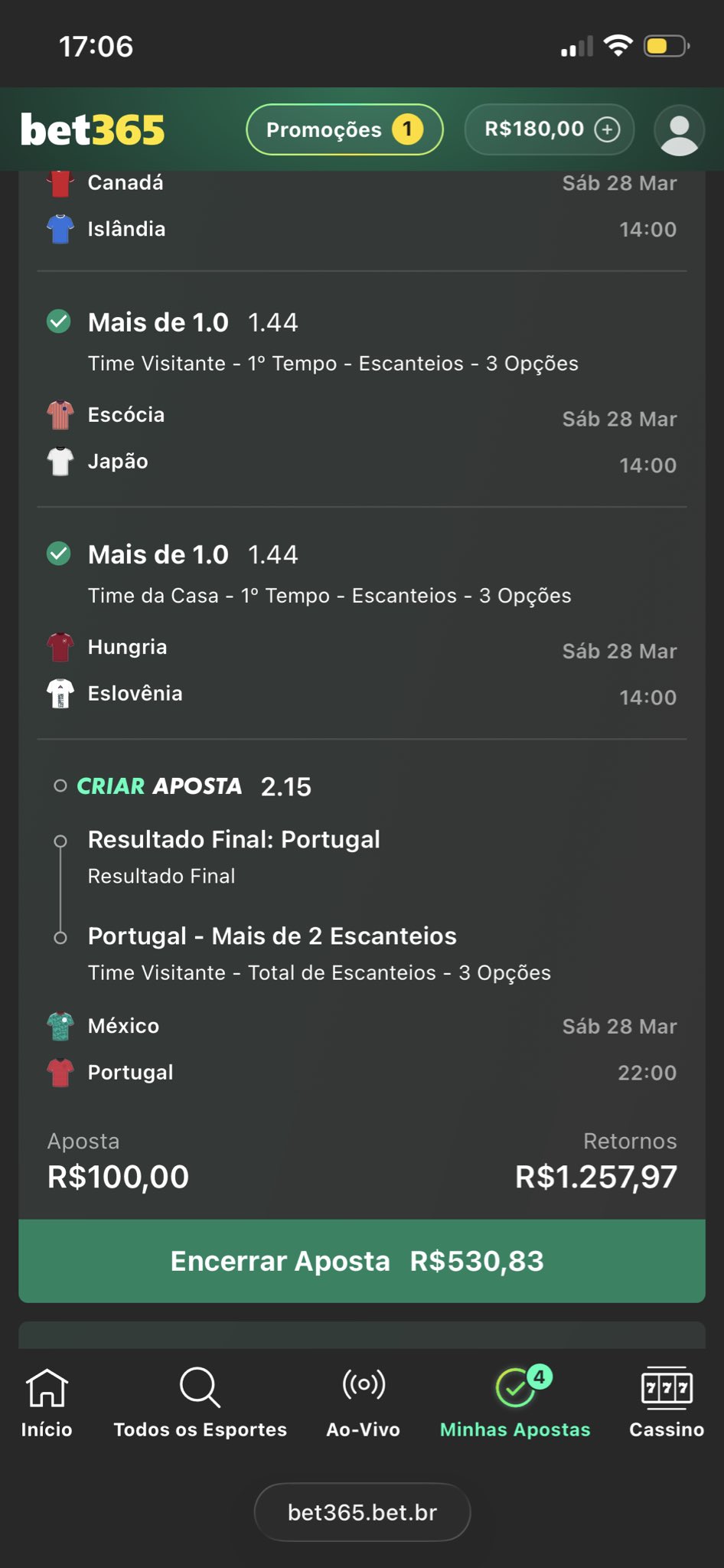The image size is (724, 1568).
Task: Tap the bet365.bet.br address pill
Action: (x=362, y=1512)
